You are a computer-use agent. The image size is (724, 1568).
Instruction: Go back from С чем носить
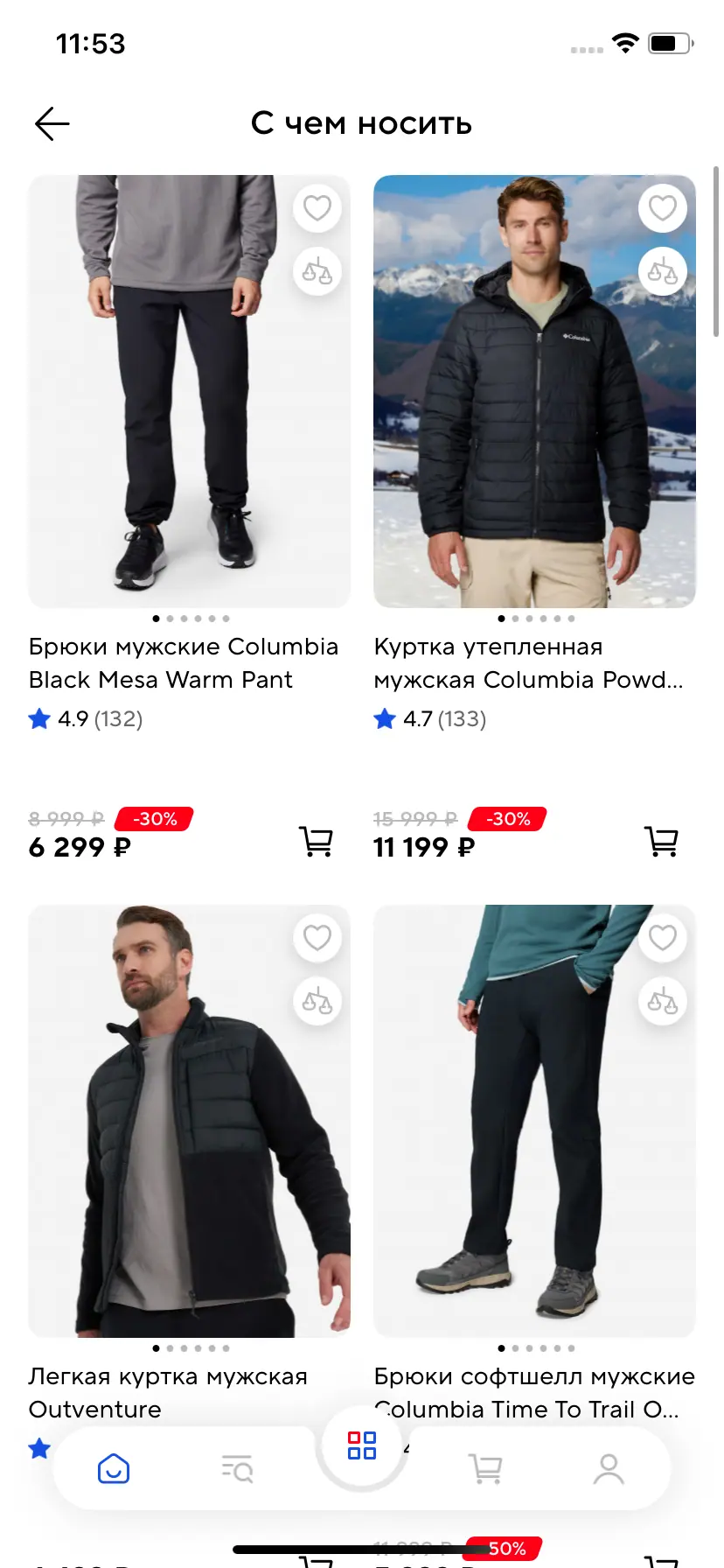[52, 124]
